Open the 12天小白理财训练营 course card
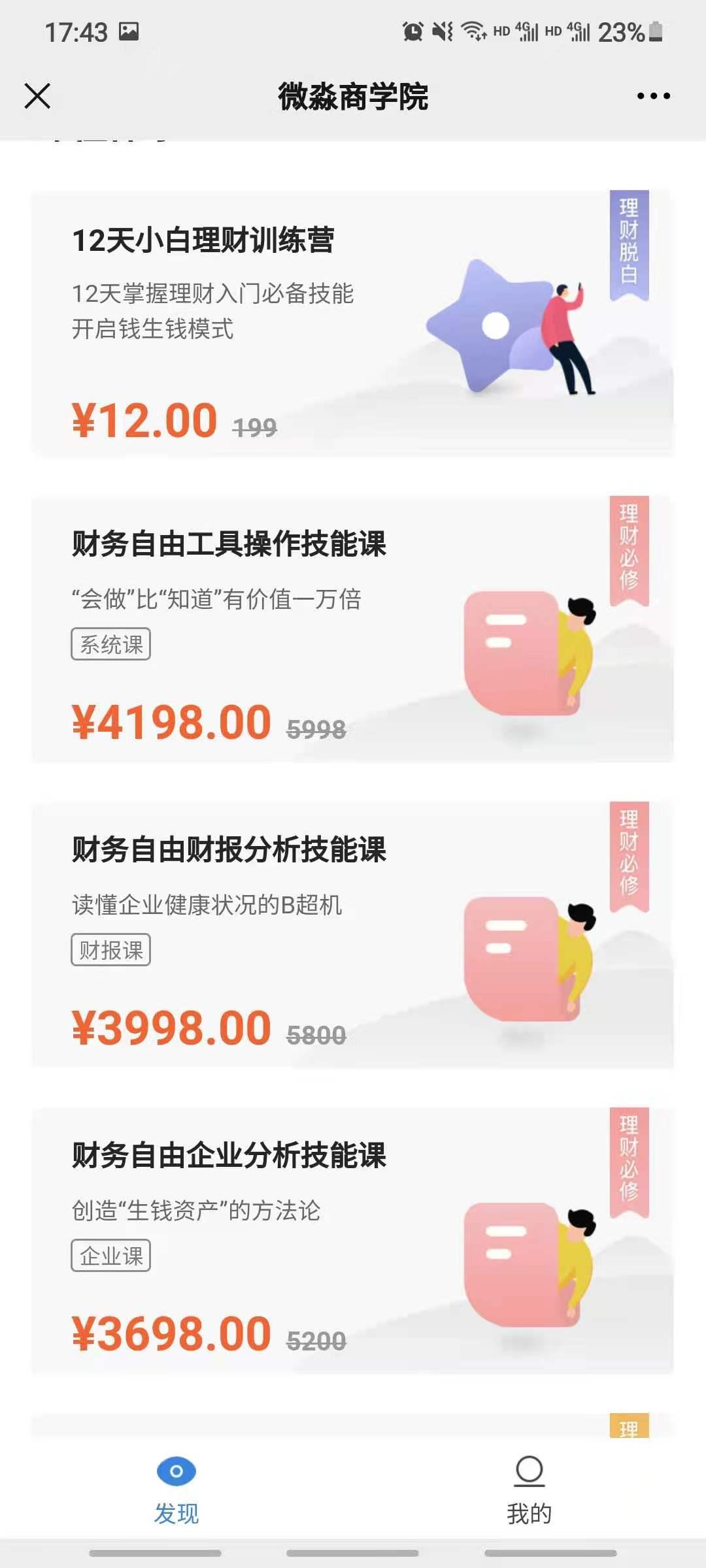 352,323
